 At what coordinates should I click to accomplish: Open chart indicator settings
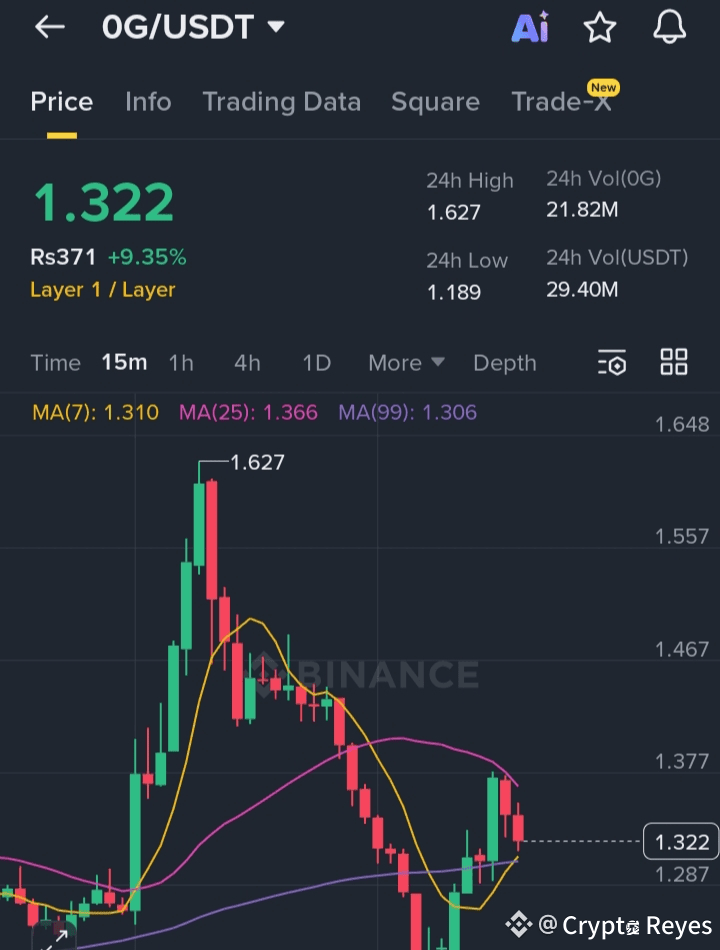pyautogui.click(x=612, y=363)
